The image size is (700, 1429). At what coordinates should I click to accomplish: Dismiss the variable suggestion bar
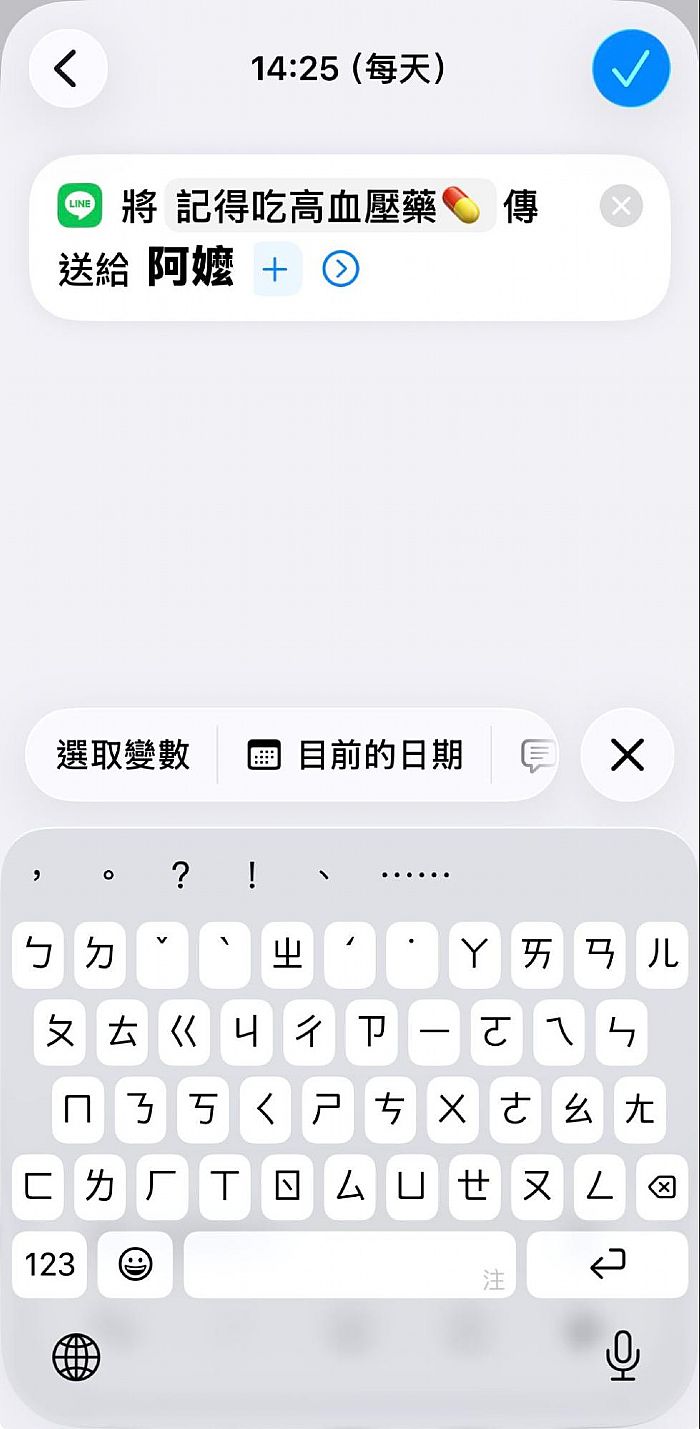tap(627, 755)
